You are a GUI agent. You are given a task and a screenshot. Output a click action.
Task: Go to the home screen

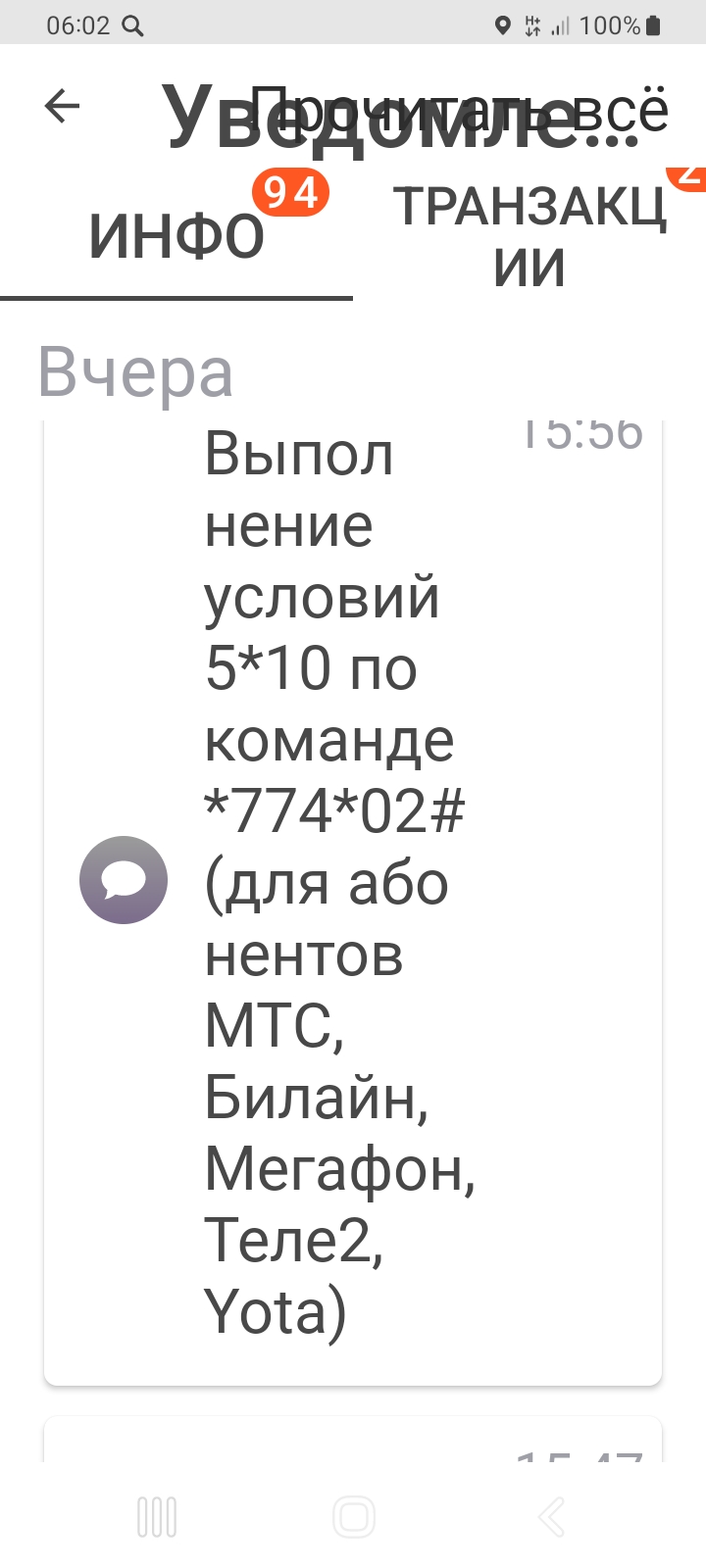(x=353, y=1517)
